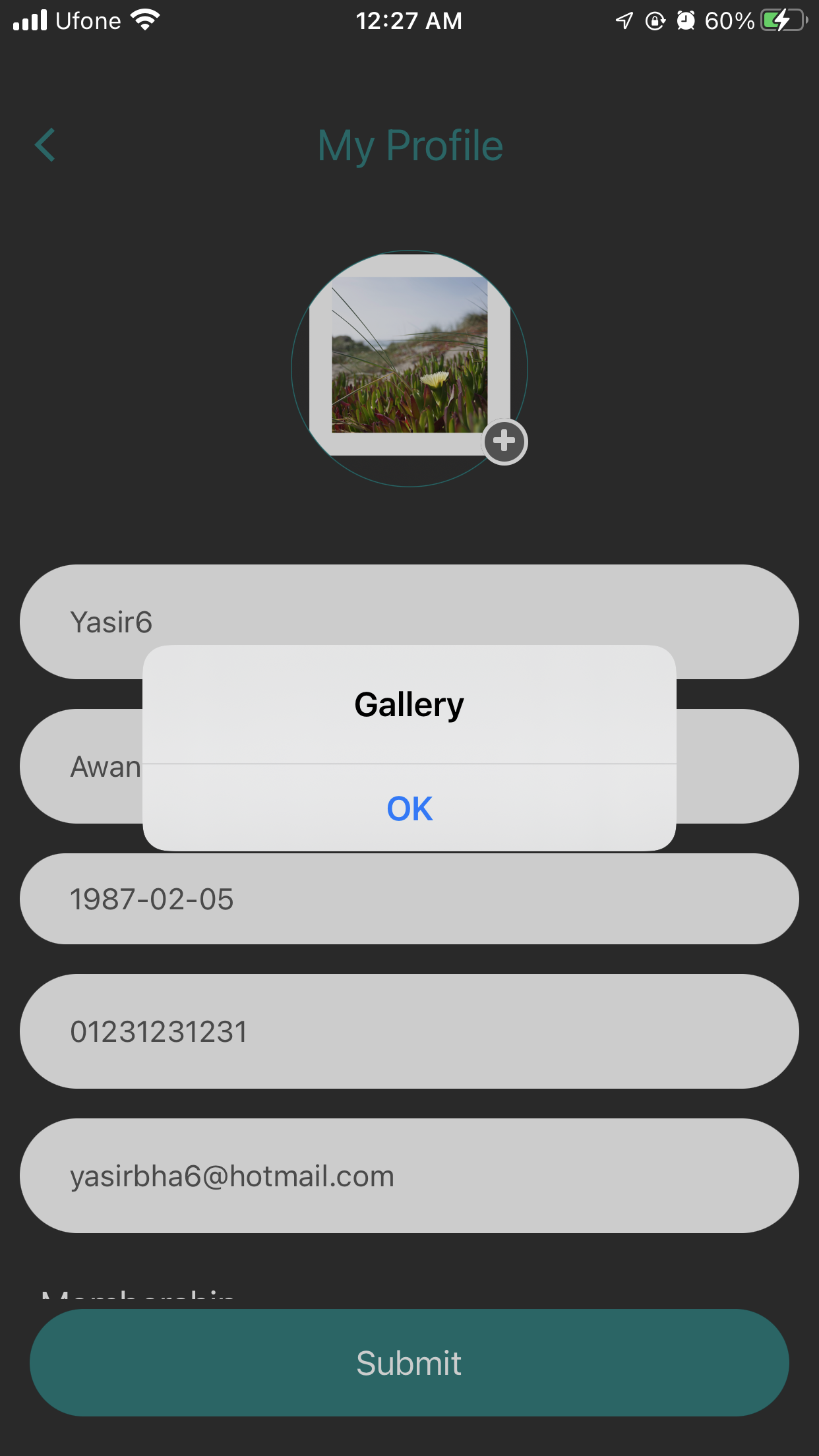This screenshot has width=819, height=1456.
Task: Tap the plus icon to add photo
Action: point(504,441)
